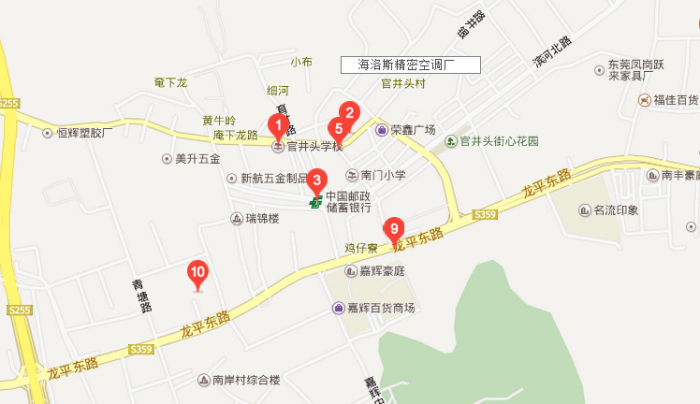
Task: Open map marker number 2
Action: tap(349, 112)
